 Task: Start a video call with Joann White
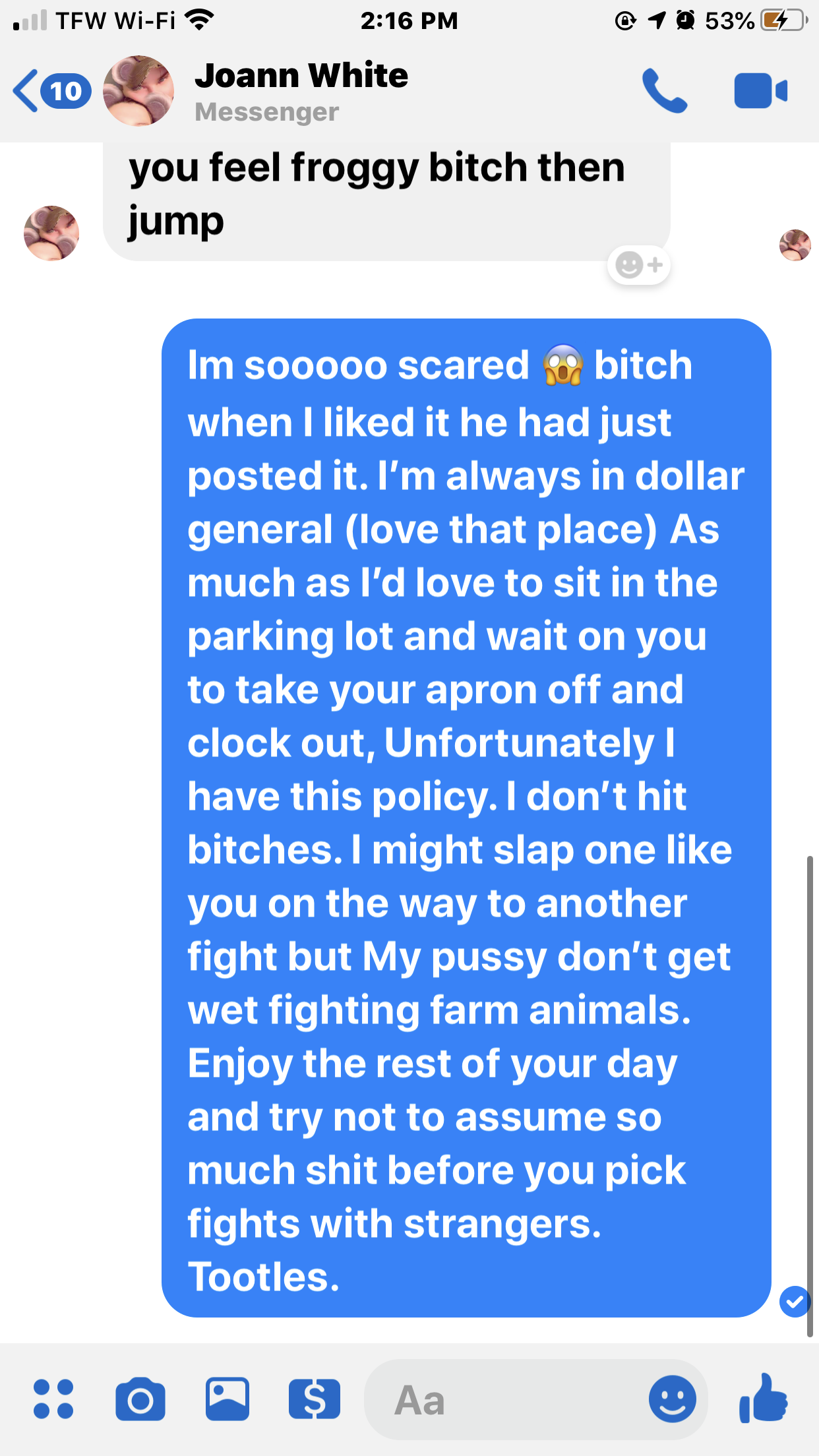coord(760,91)
